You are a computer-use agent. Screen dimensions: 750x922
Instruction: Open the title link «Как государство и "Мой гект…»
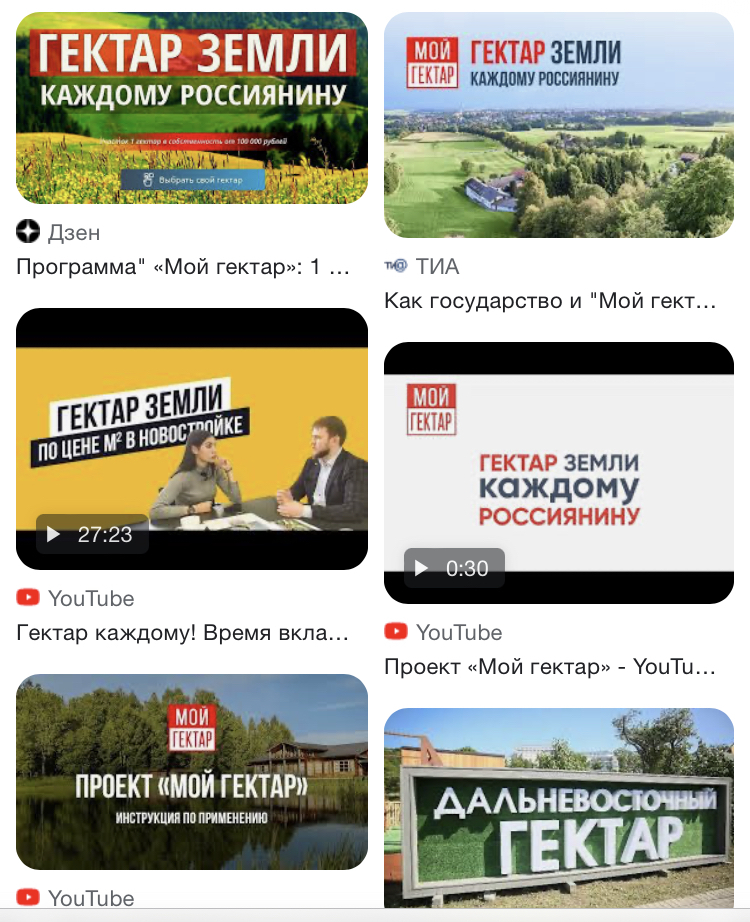click(551, 301)
